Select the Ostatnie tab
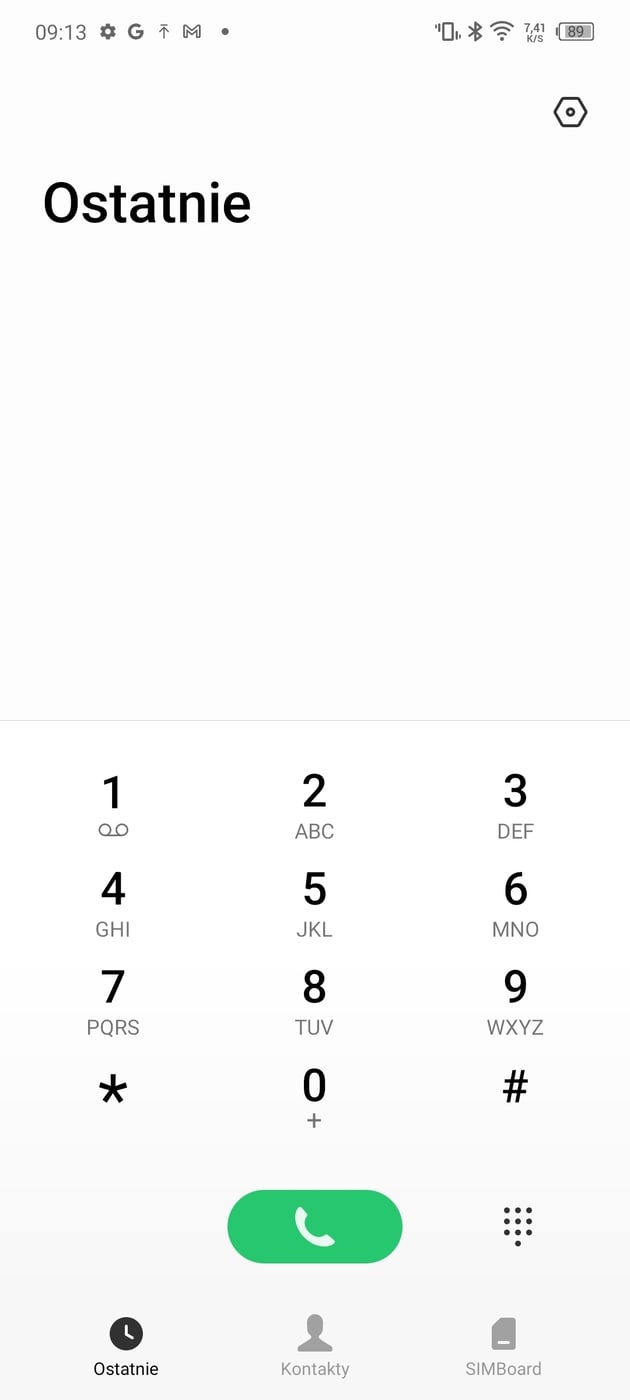Screen dimensions: 630x1400 coord(126,1347)
